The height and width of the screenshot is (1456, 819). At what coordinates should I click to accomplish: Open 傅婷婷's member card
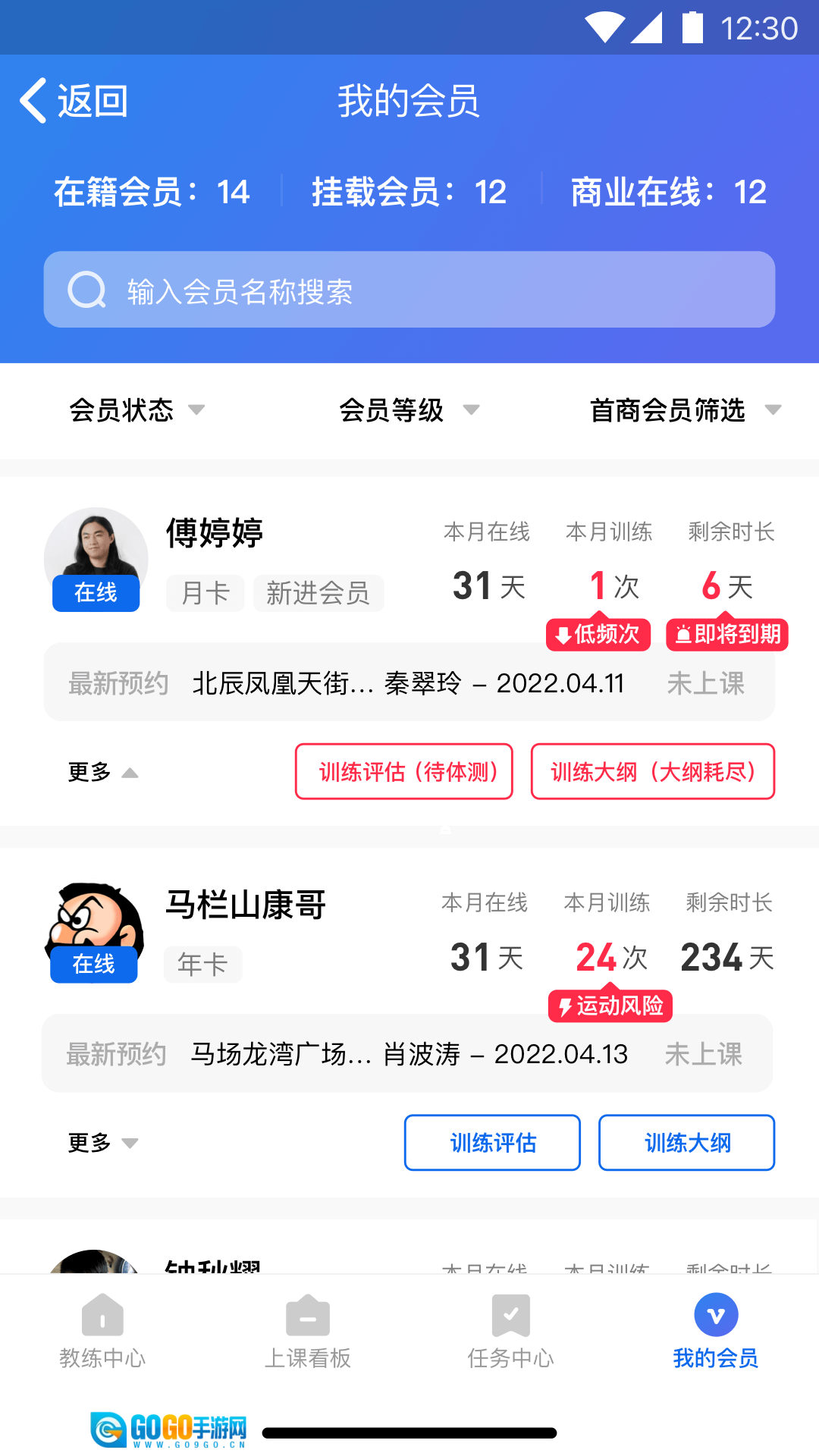tap(215, 533)
